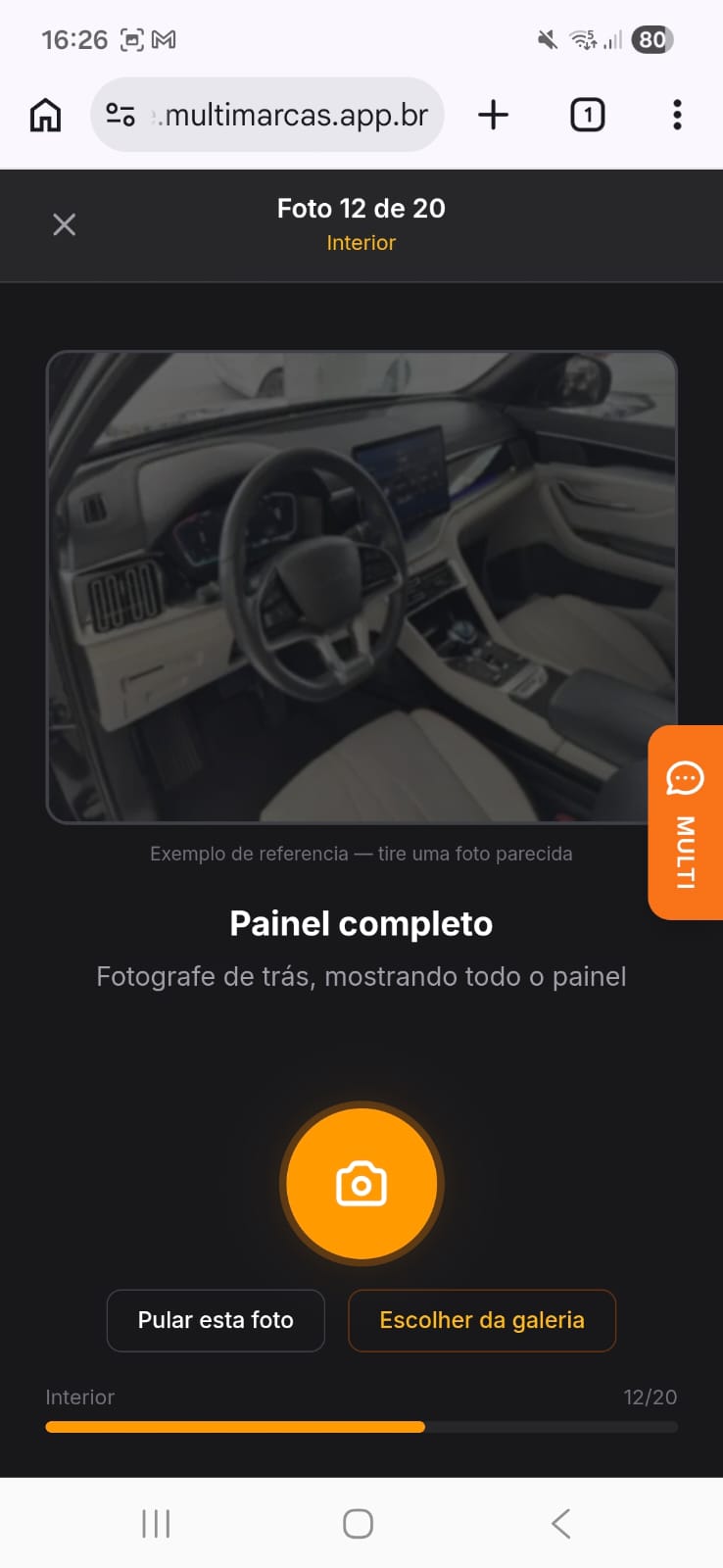Close the photo capture screen with the X
The height and width of the screenshot is (1568, 723).
64,224
